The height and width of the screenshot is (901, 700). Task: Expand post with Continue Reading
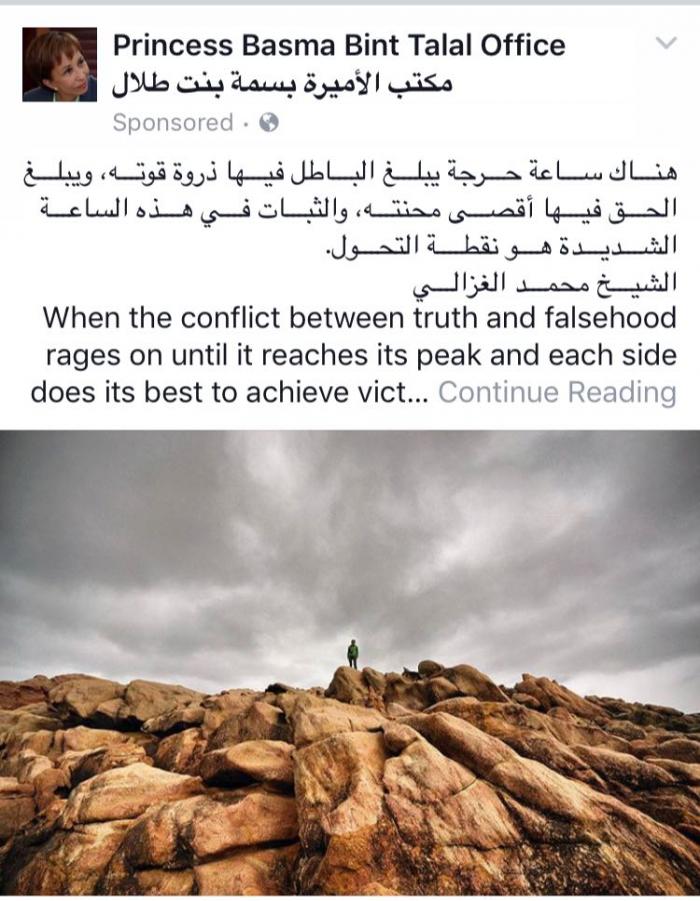pyautogui.click(x=557, y=392)
